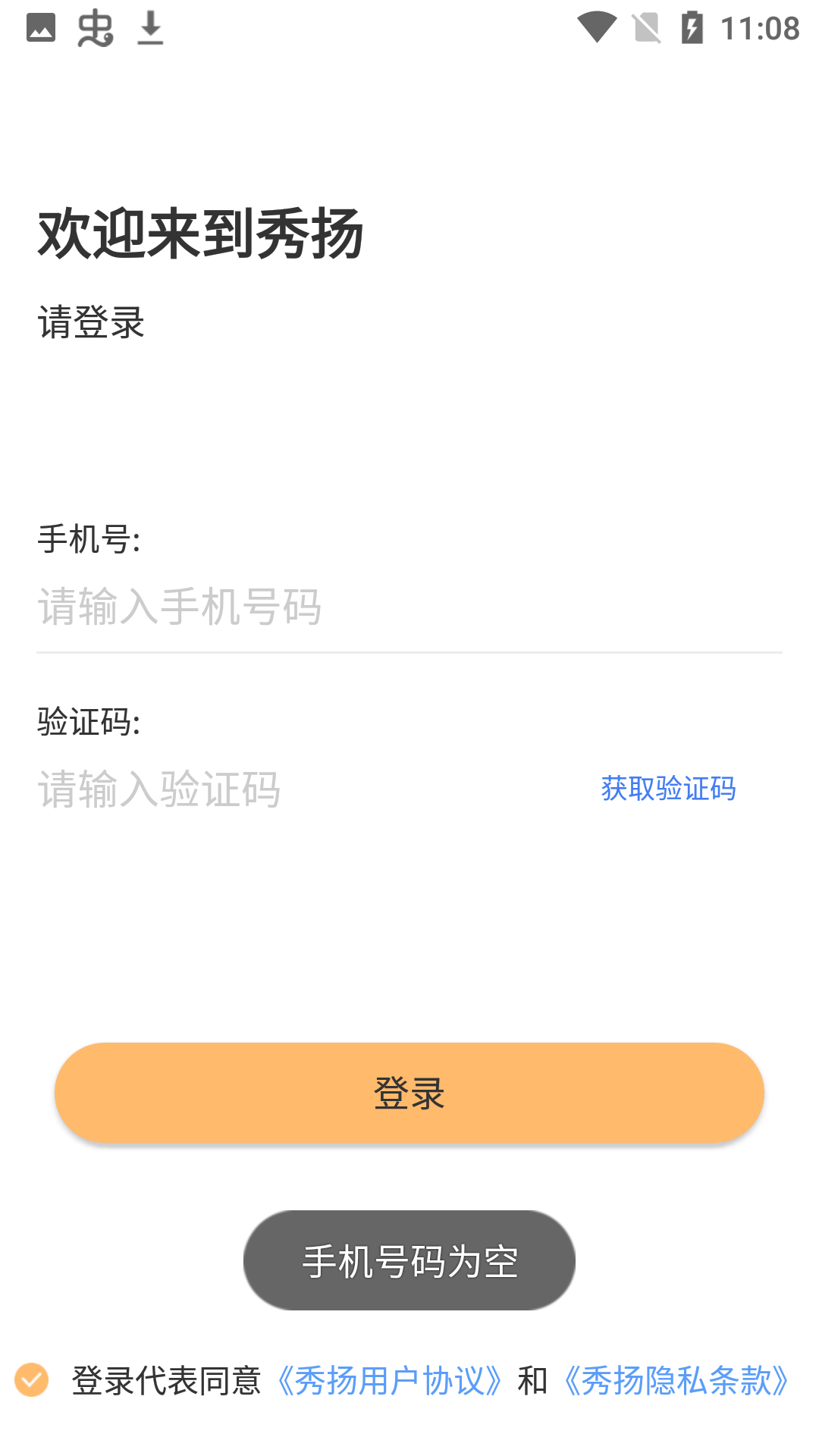Uncheck the agreement checkbox
819x1456 pixels.
coord(32,1380)
